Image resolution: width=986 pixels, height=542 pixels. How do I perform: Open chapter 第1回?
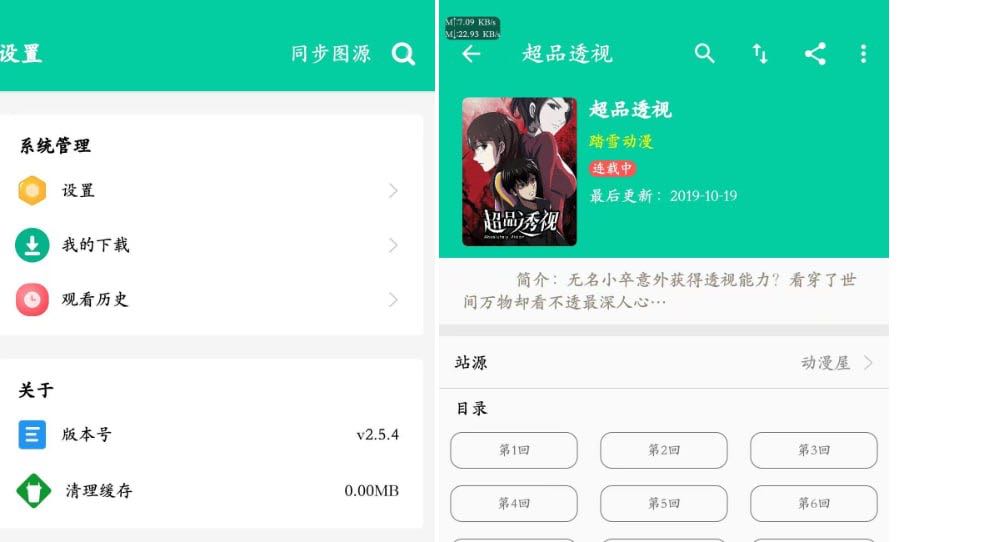pos(514,450)
